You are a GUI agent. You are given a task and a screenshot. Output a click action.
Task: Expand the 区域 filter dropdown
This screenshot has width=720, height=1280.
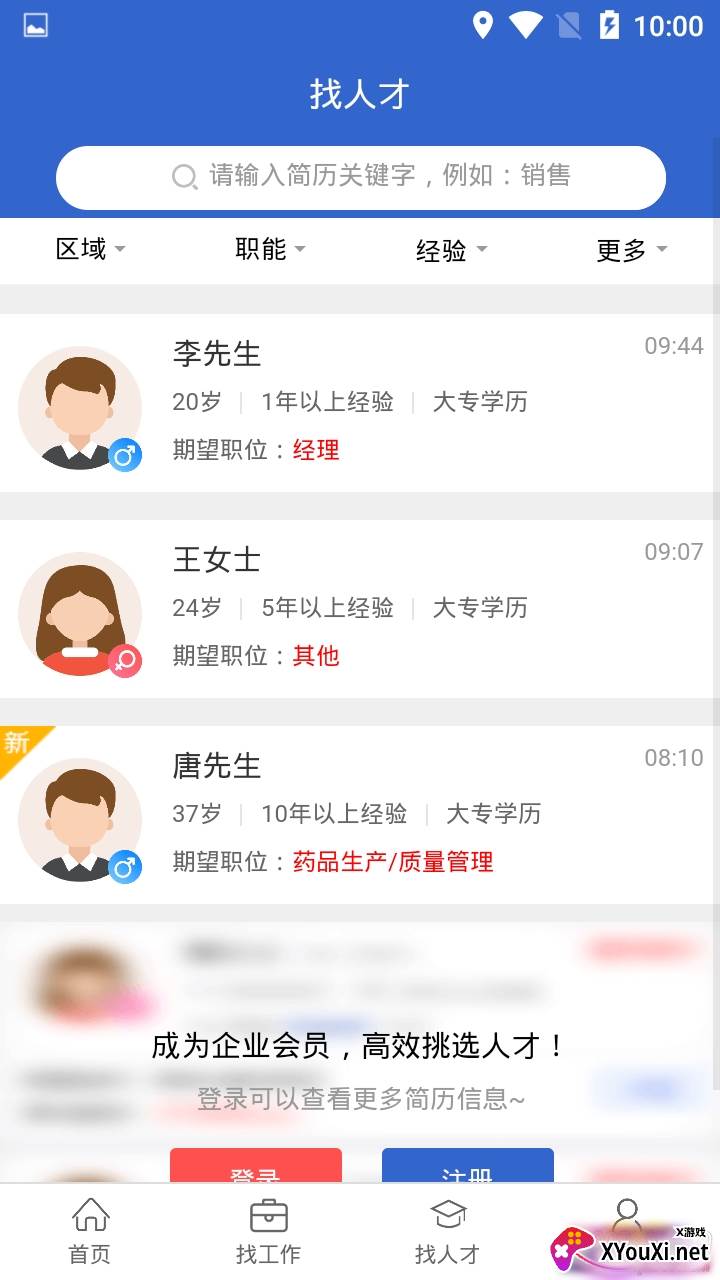click(x=92, y=251)
